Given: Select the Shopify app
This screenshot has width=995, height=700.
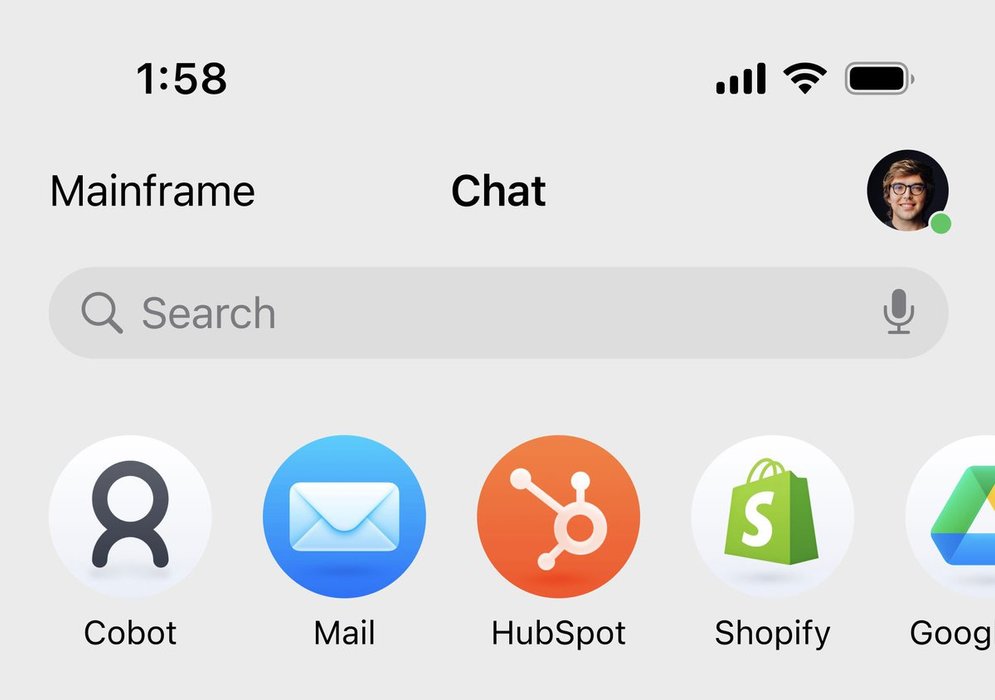Looking at the screenshot, I should 772,517.
